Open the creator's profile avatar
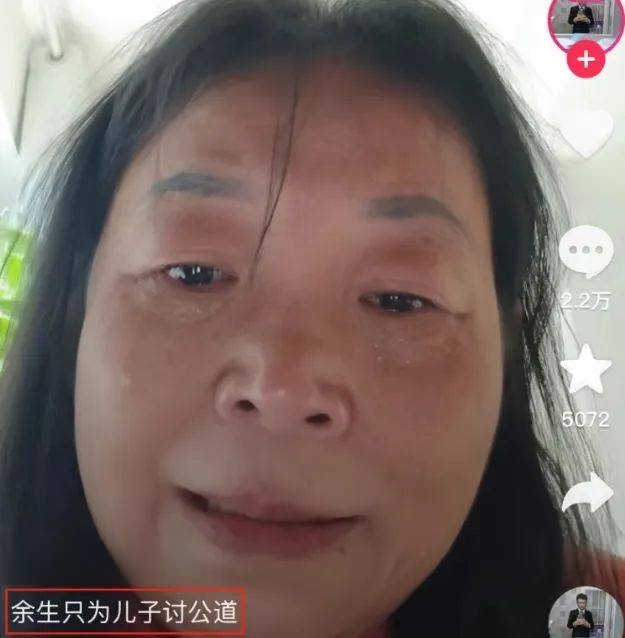625x638 pixels. click(586, 20)
